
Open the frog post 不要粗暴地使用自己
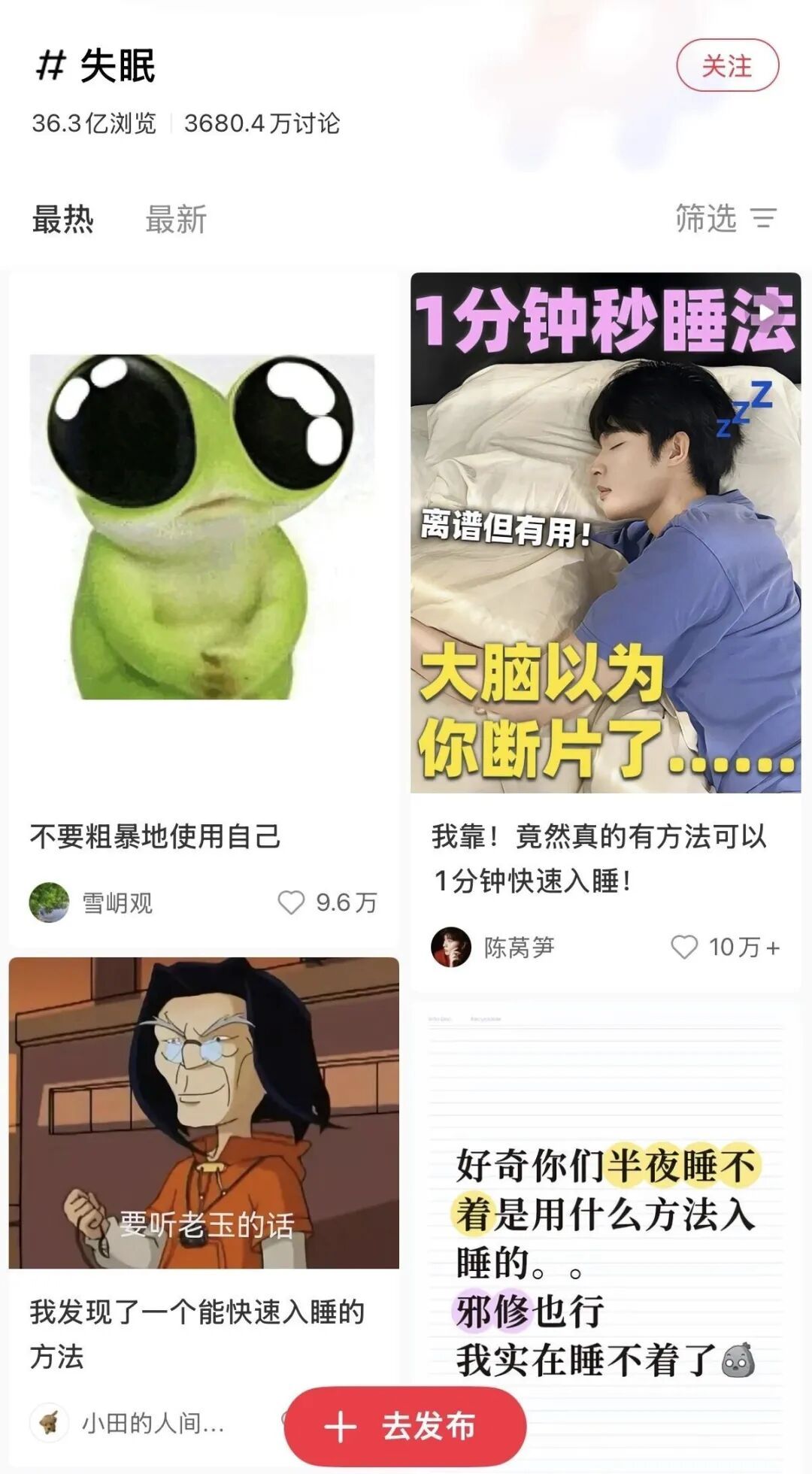pos(202,526)
